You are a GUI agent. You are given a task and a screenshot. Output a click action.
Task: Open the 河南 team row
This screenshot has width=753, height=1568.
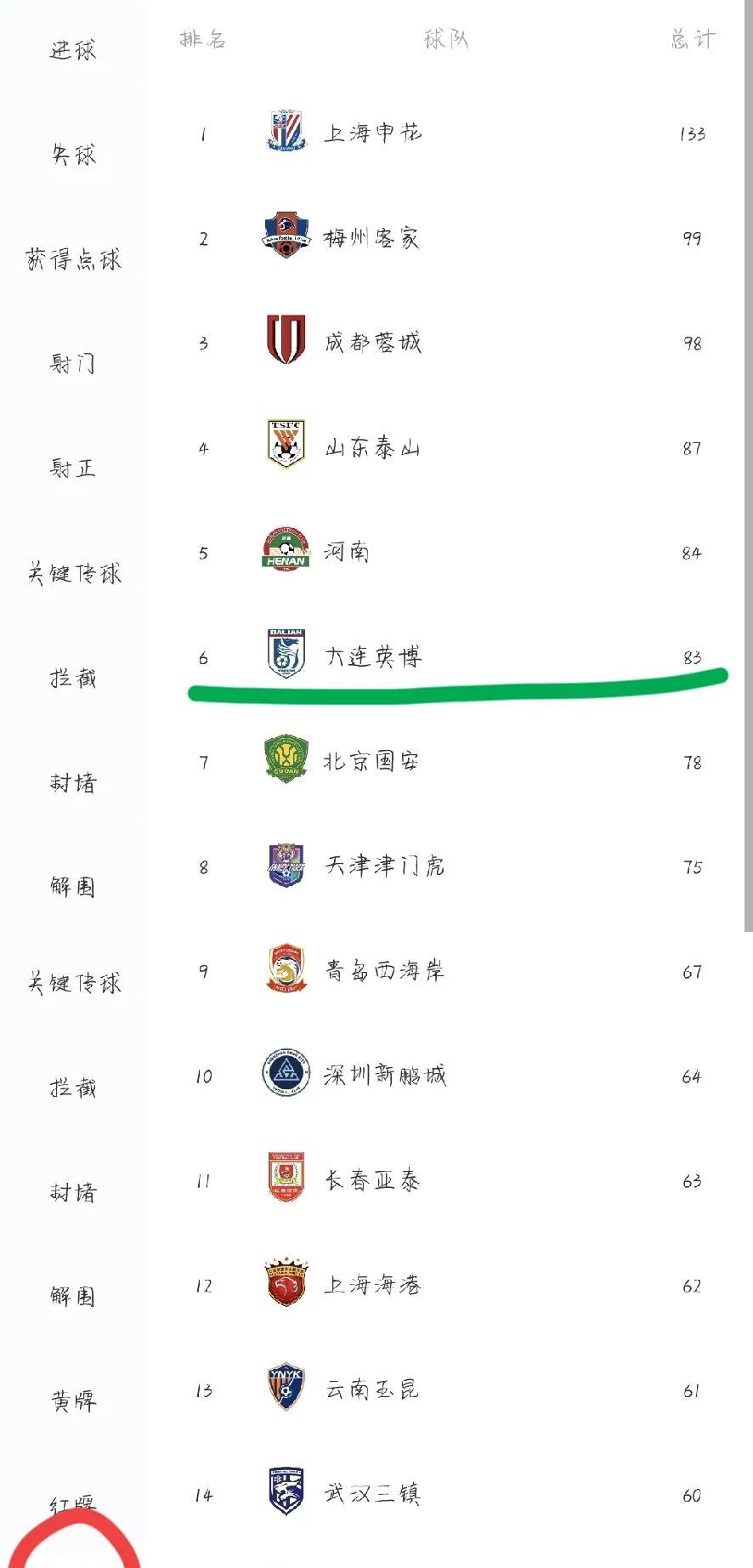450,553
